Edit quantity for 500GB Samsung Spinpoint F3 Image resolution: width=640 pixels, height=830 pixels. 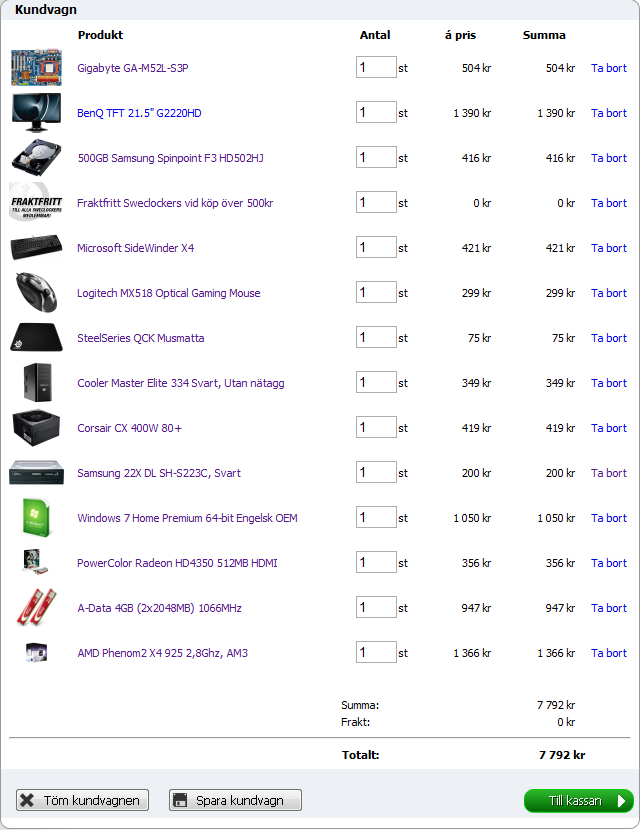[376, 158]
